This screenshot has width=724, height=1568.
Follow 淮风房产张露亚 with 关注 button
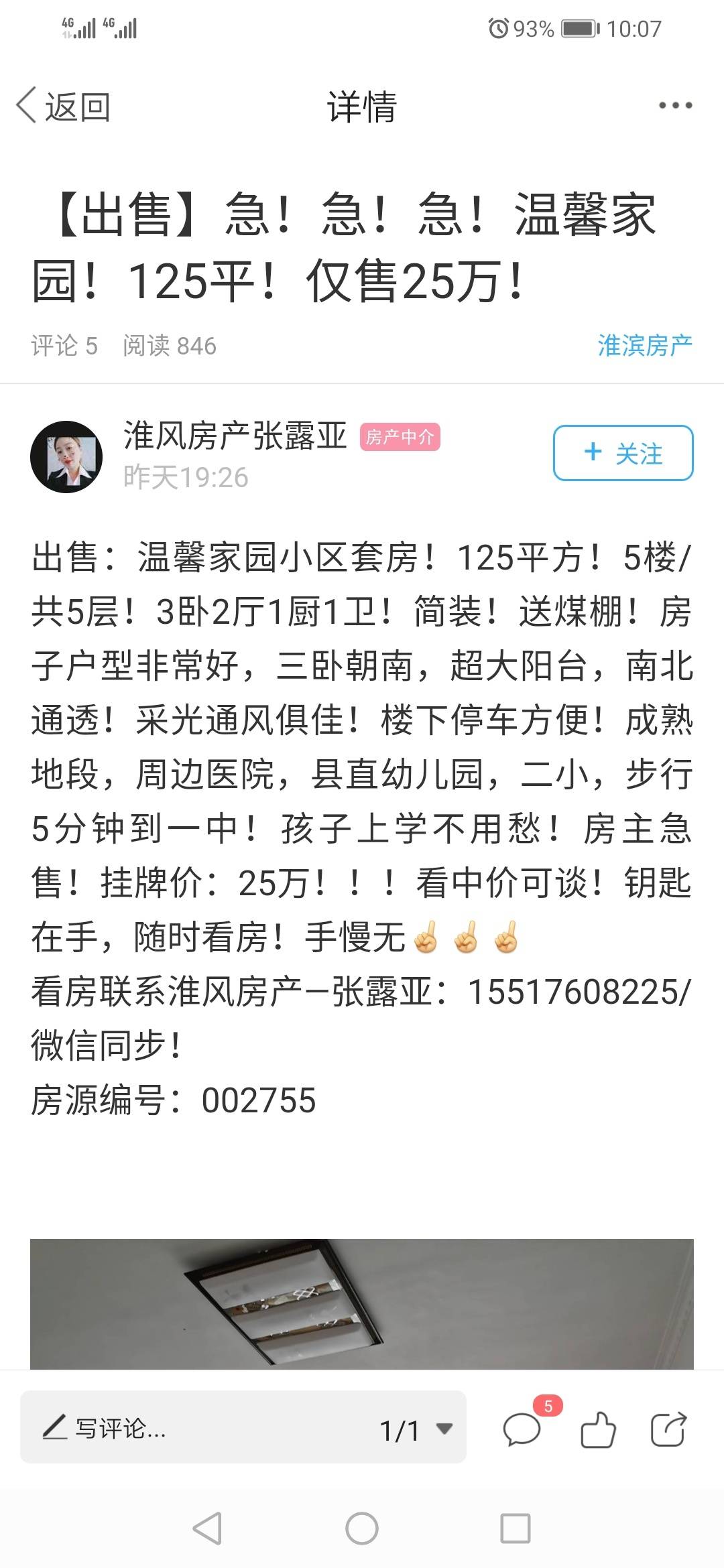tap(623, 453)
